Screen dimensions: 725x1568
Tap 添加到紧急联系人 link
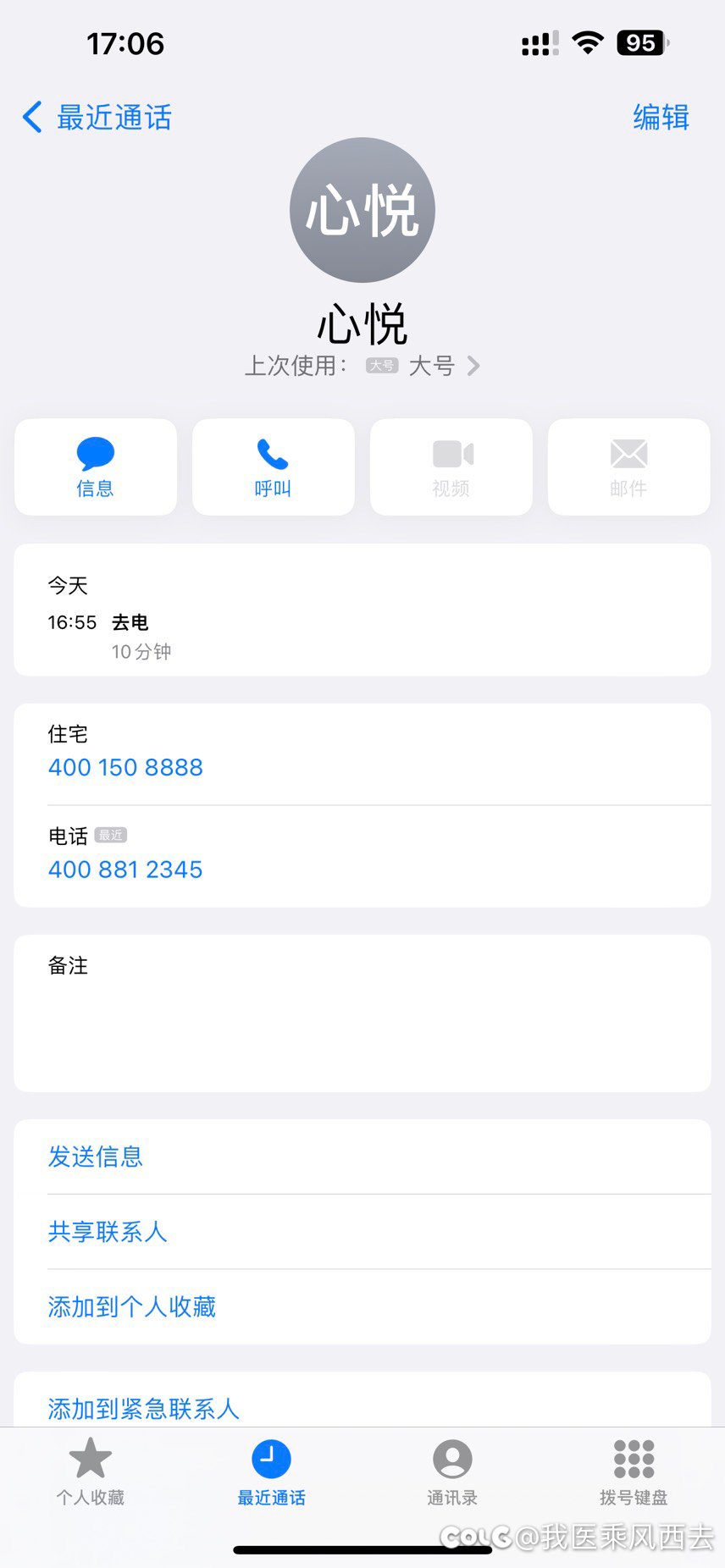[144, 1407]
